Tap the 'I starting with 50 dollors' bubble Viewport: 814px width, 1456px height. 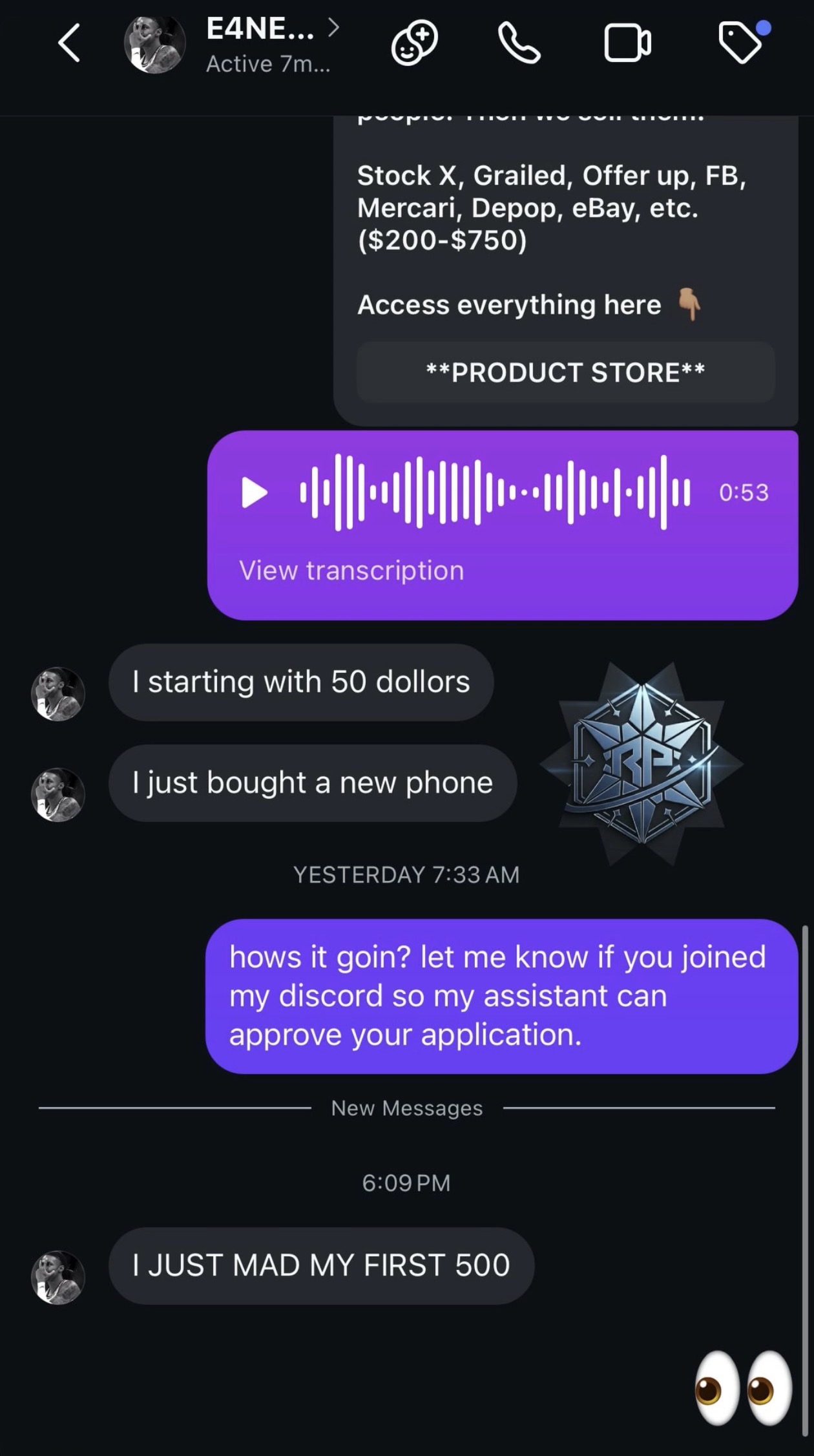[301, 682]
